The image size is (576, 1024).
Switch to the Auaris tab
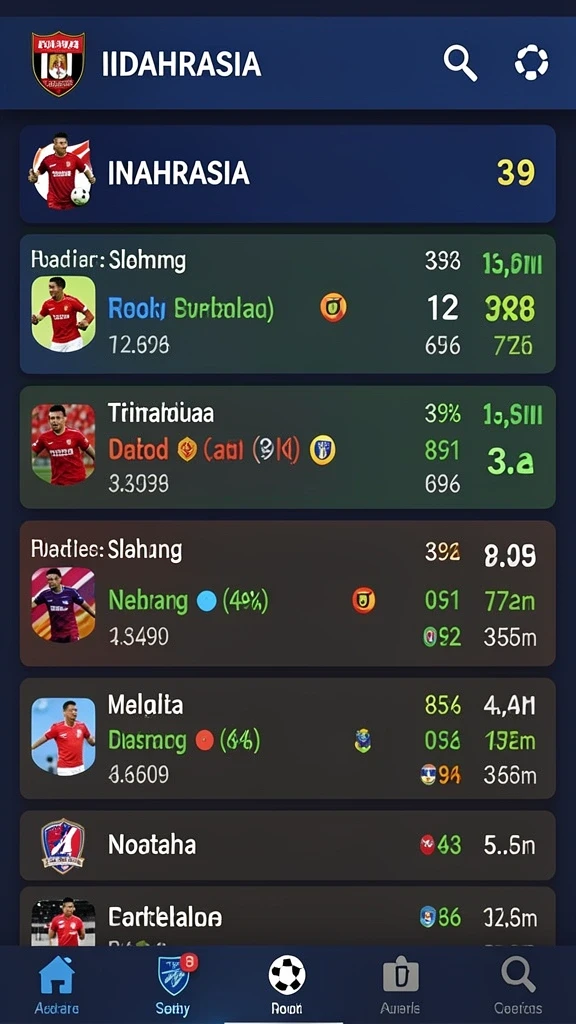400,985
